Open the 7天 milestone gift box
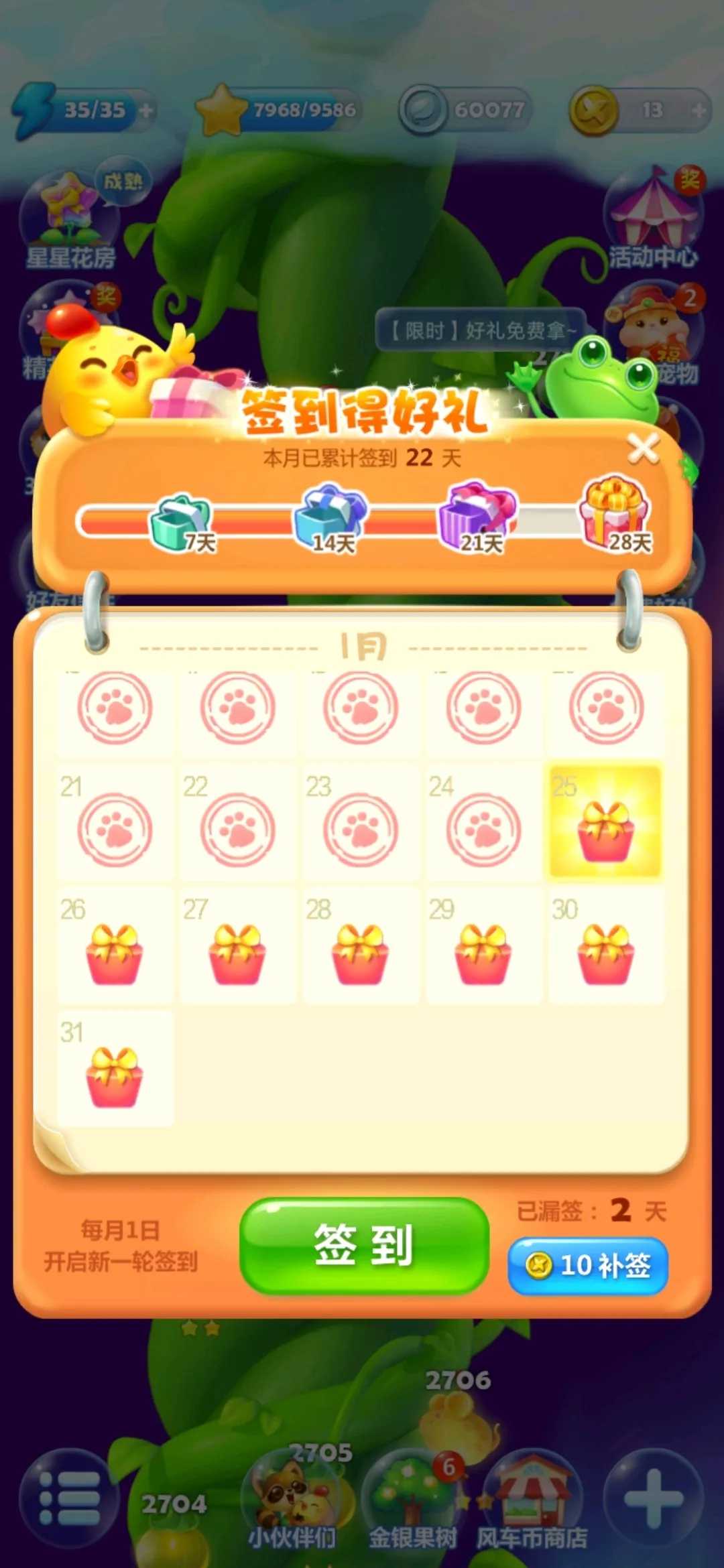Image resolution: width=724 pixels, height=1568 pixels. pyautogui.click(x=181, y=521)
